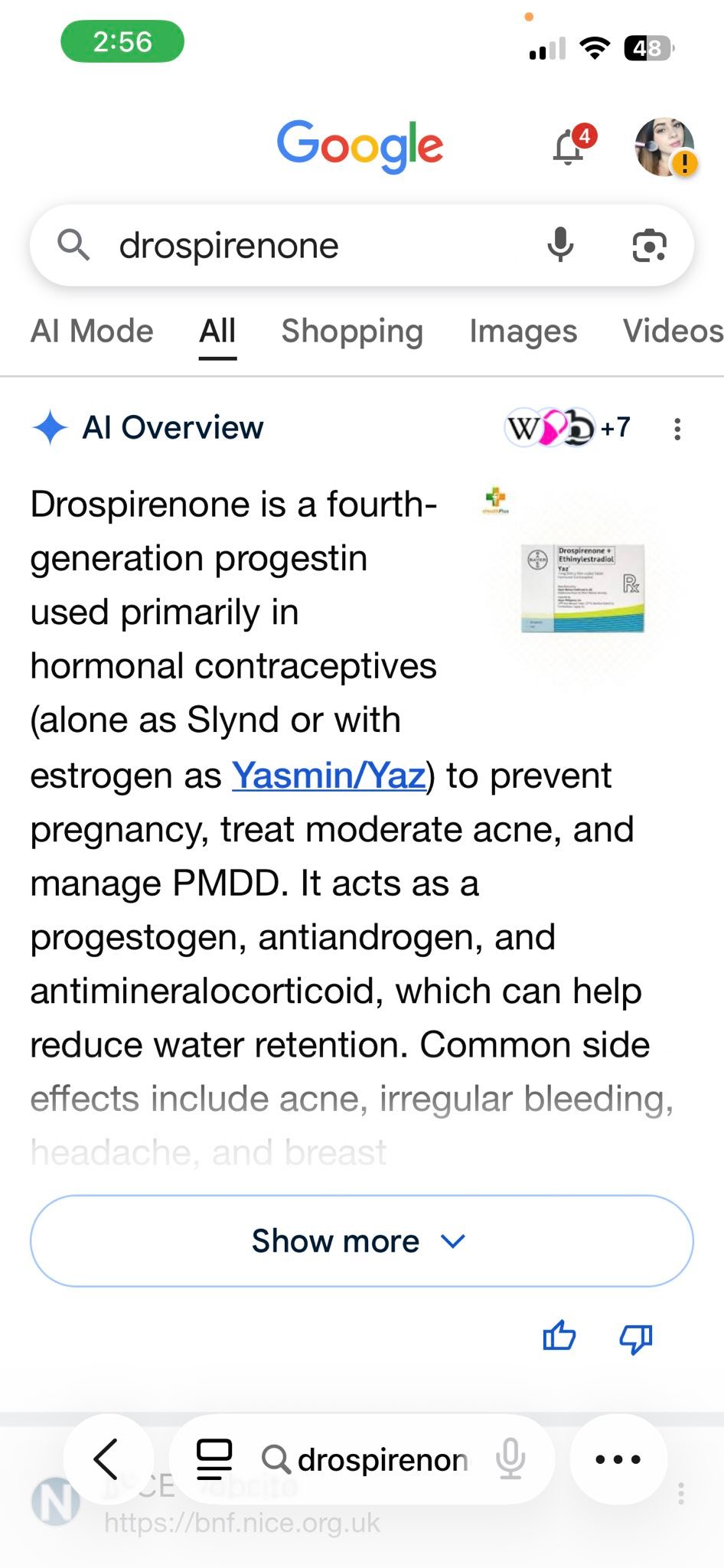Open the browser's three-dot more menu
This screenshot has height=1568, width=724.
pyautogui.click(x=618, y=1459)
